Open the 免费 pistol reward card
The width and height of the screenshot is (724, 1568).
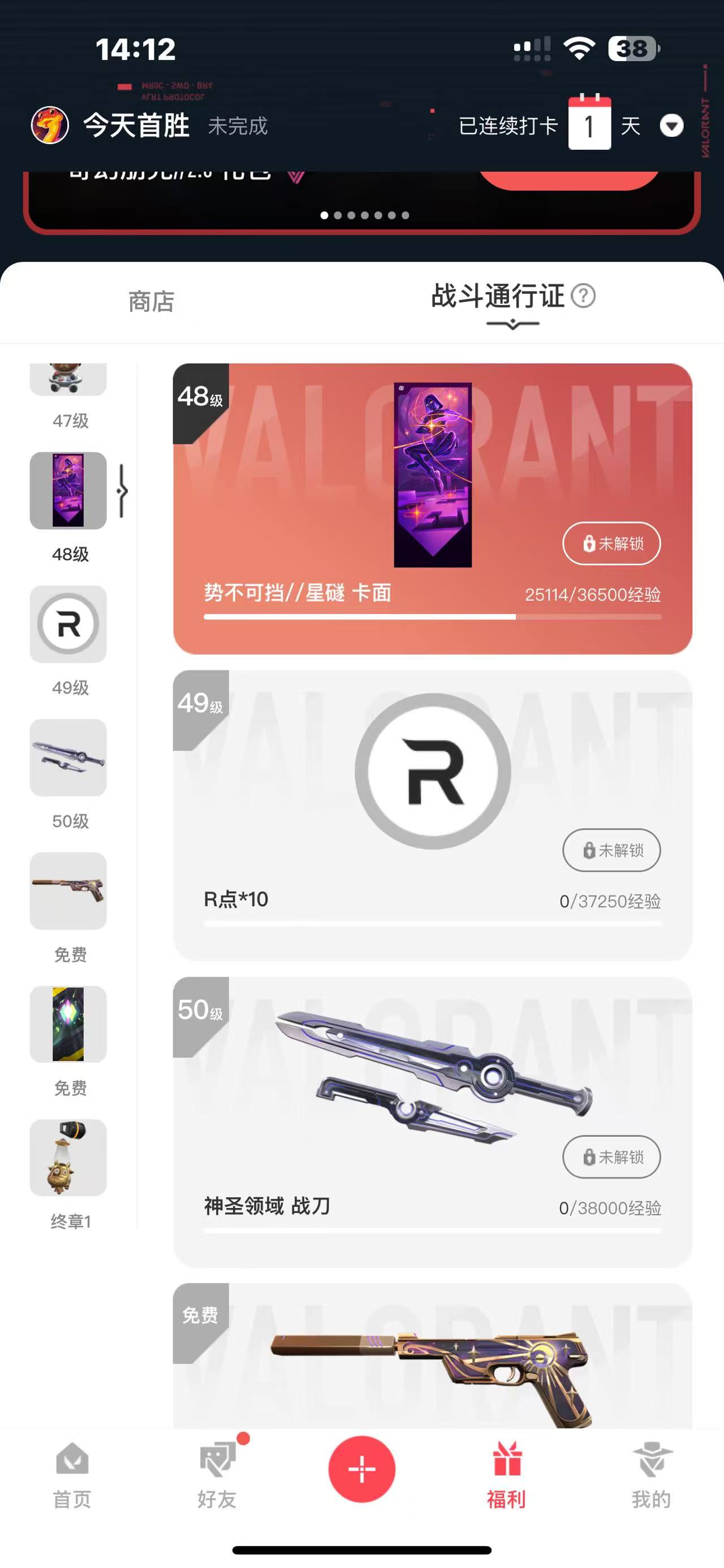[432, 1355]
